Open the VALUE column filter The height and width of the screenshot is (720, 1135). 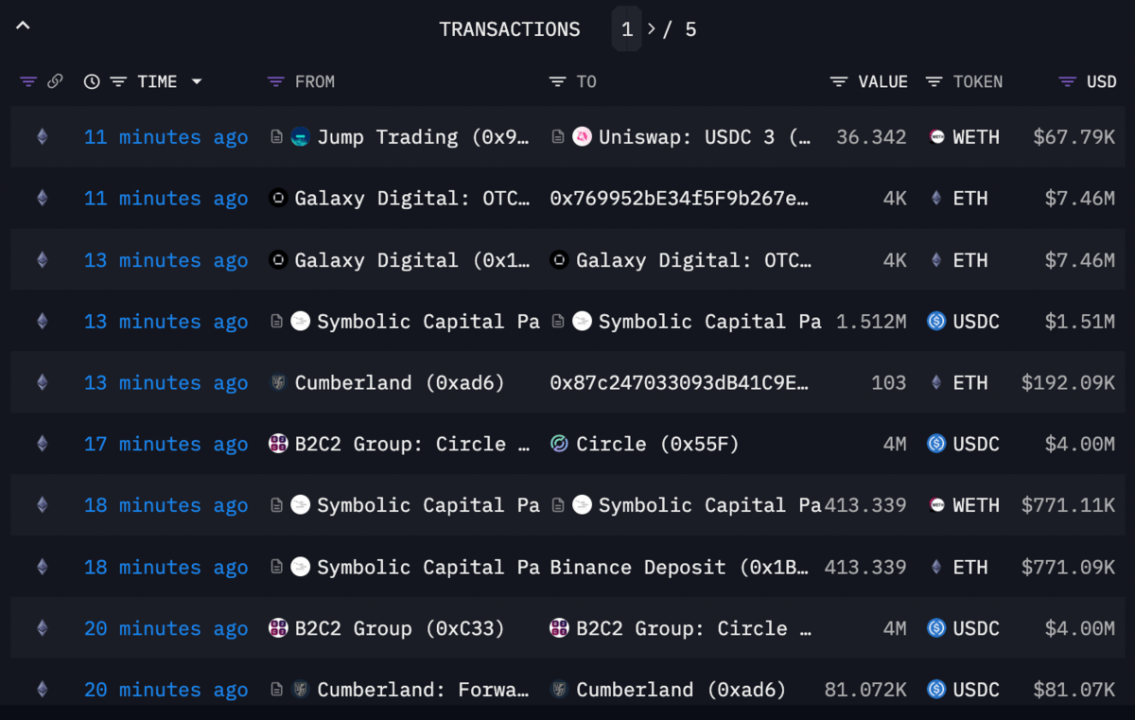839,82
